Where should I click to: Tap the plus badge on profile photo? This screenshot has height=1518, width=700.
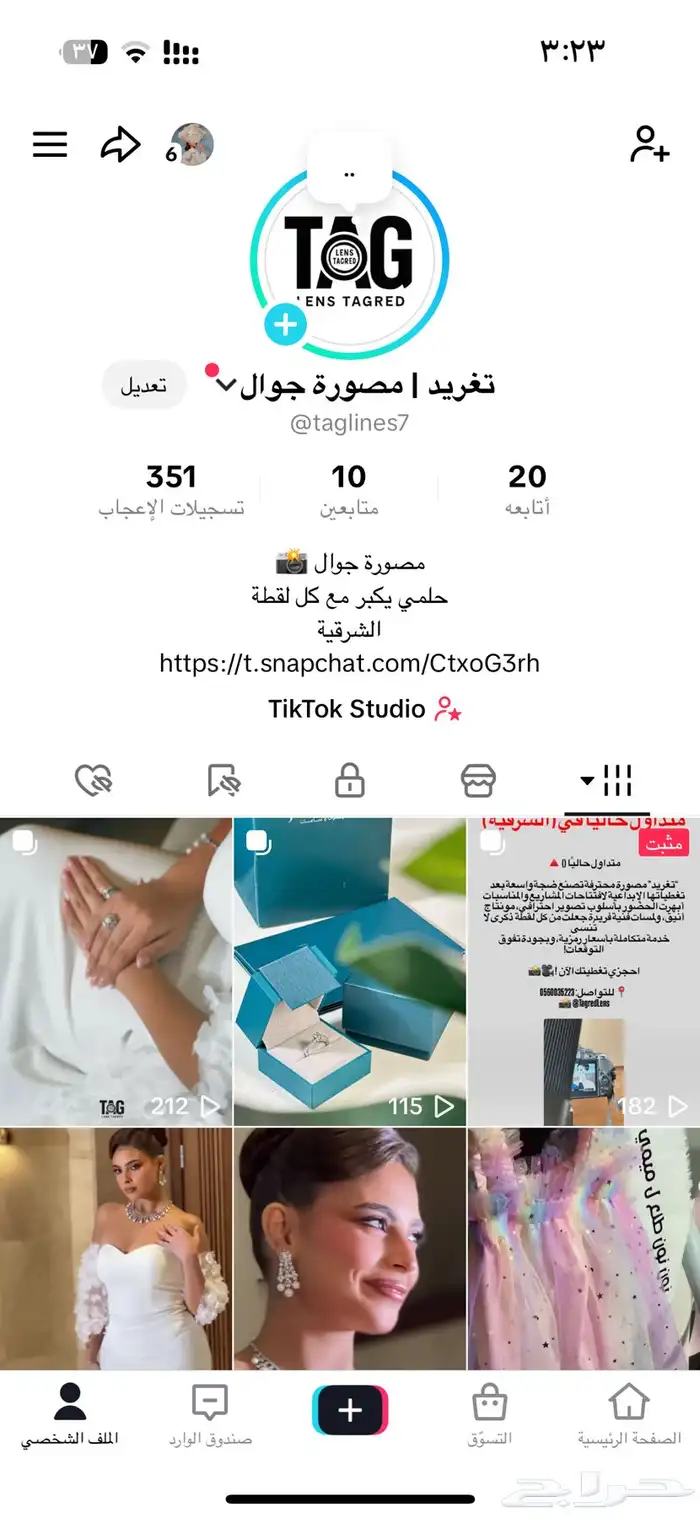(286, 325)
